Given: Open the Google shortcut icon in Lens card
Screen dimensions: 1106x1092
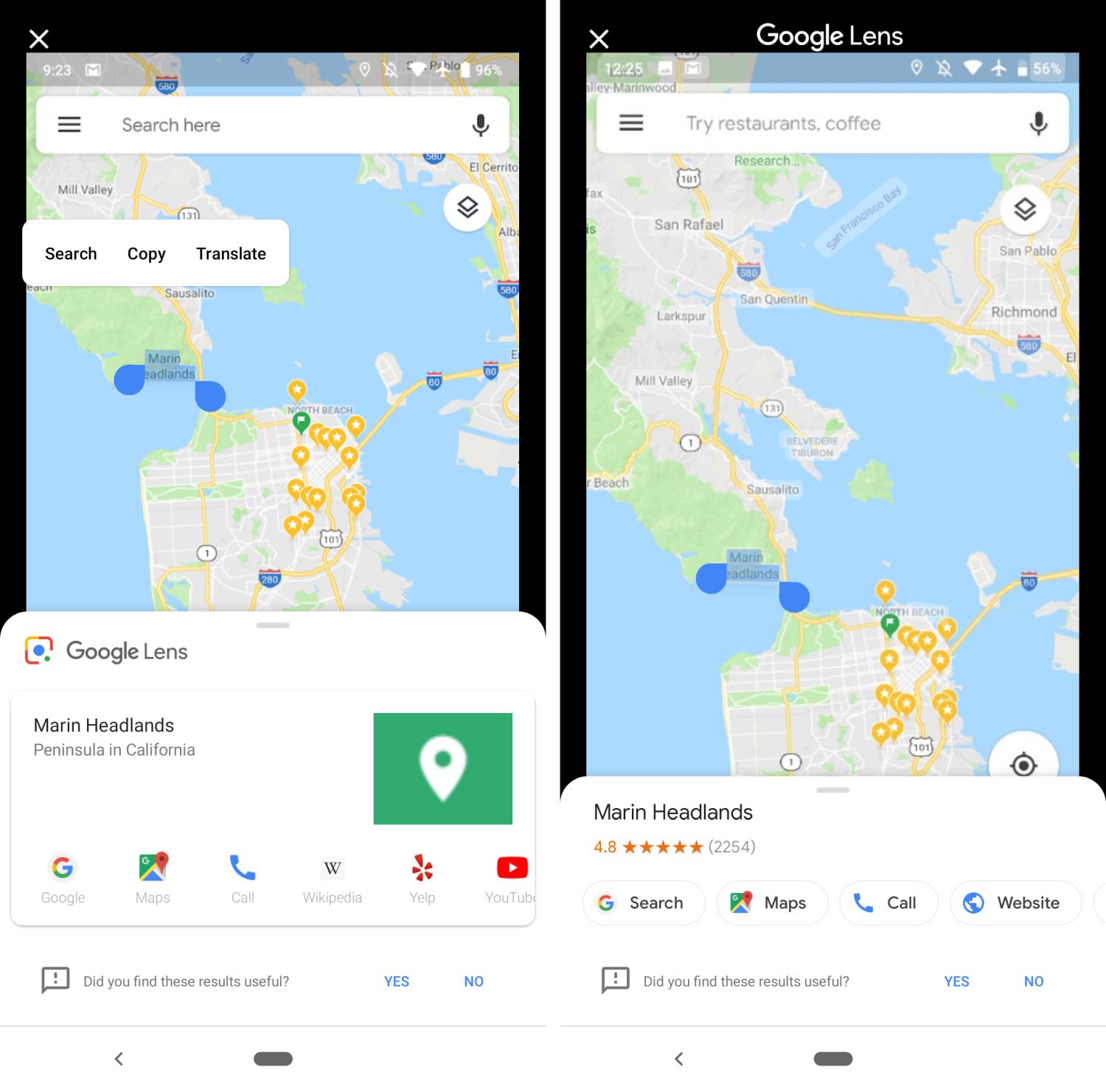Looking at the screenshot, I should (63, 879).
